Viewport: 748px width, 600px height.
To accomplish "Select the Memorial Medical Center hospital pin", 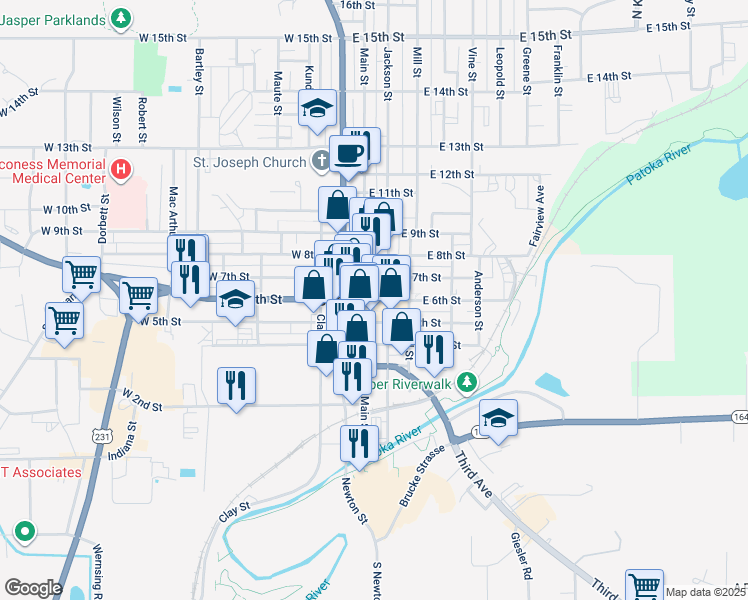I will point(121,170).
